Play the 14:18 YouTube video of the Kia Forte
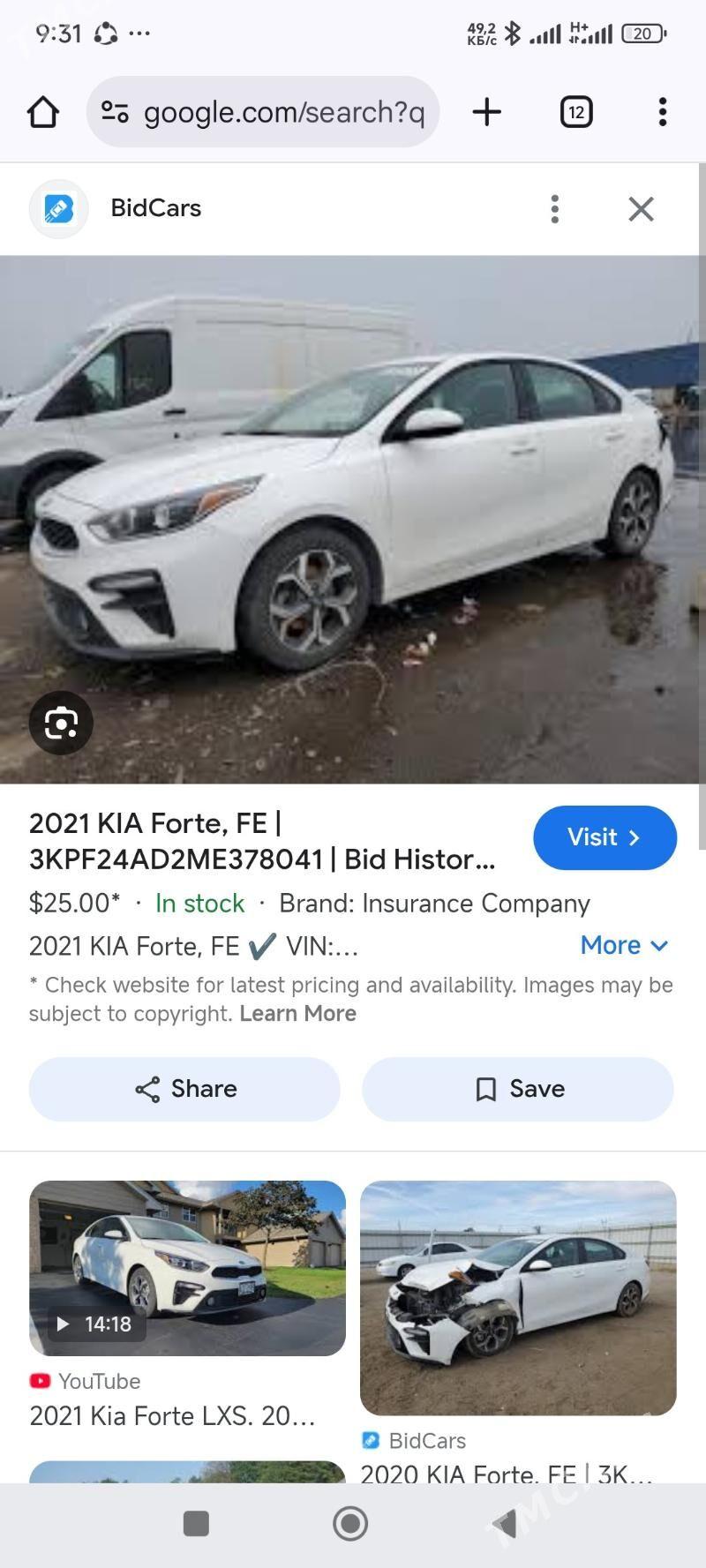706x1568 pixels. [x=187, y=1267]
